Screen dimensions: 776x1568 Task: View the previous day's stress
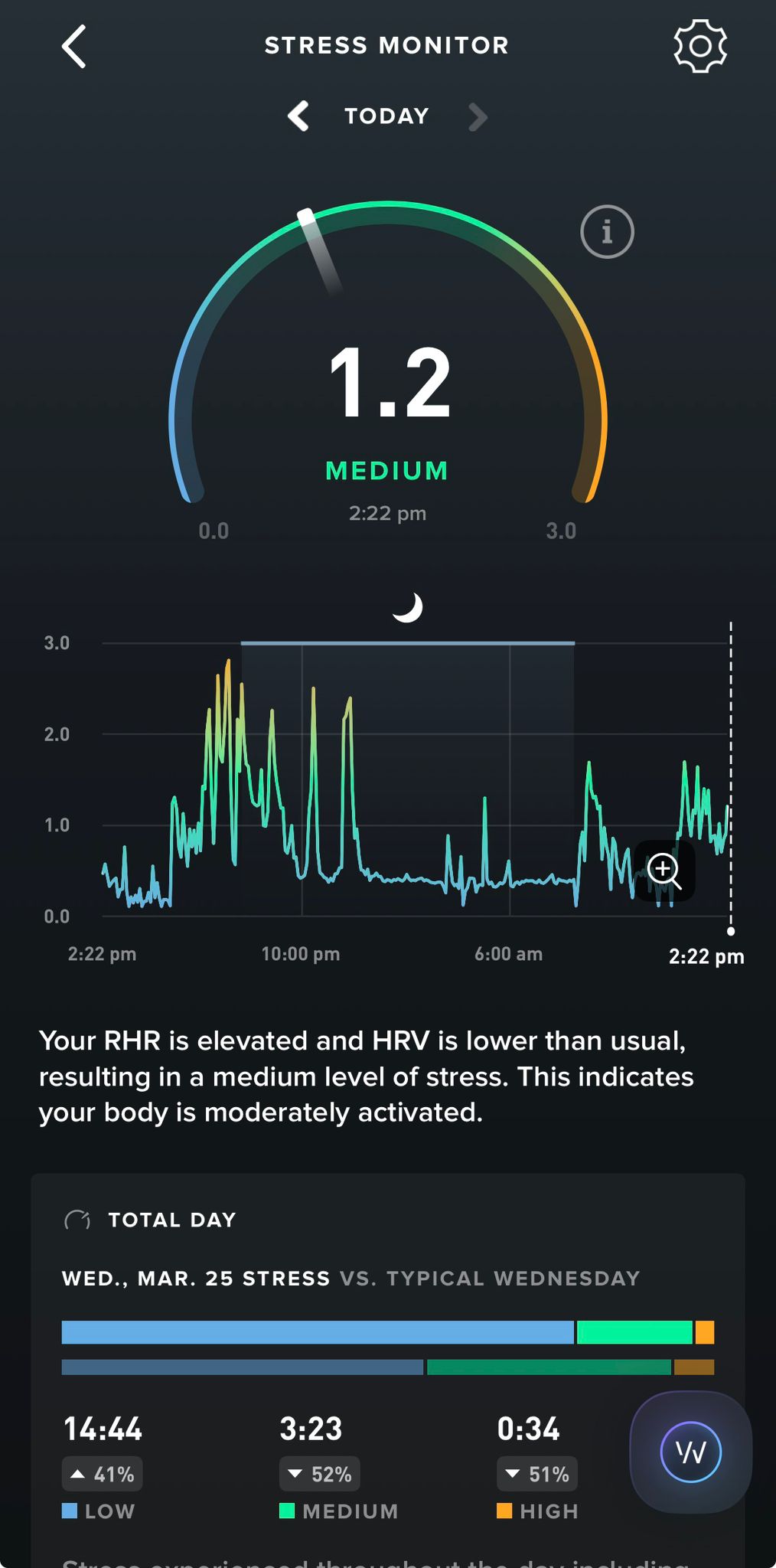tap(298, 116)
